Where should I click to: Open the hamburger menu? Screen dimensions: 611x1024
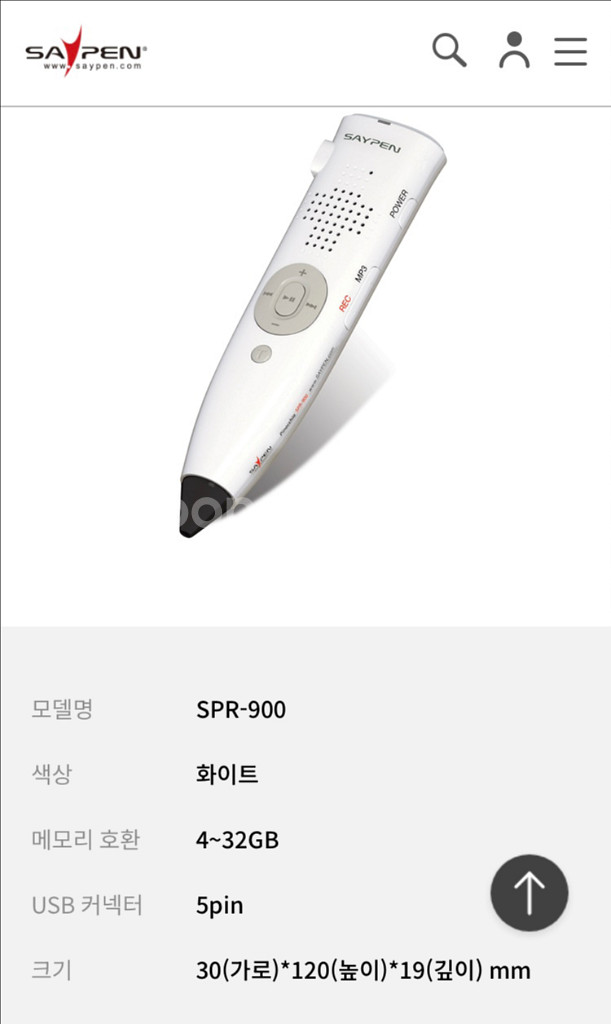[571, 51]
